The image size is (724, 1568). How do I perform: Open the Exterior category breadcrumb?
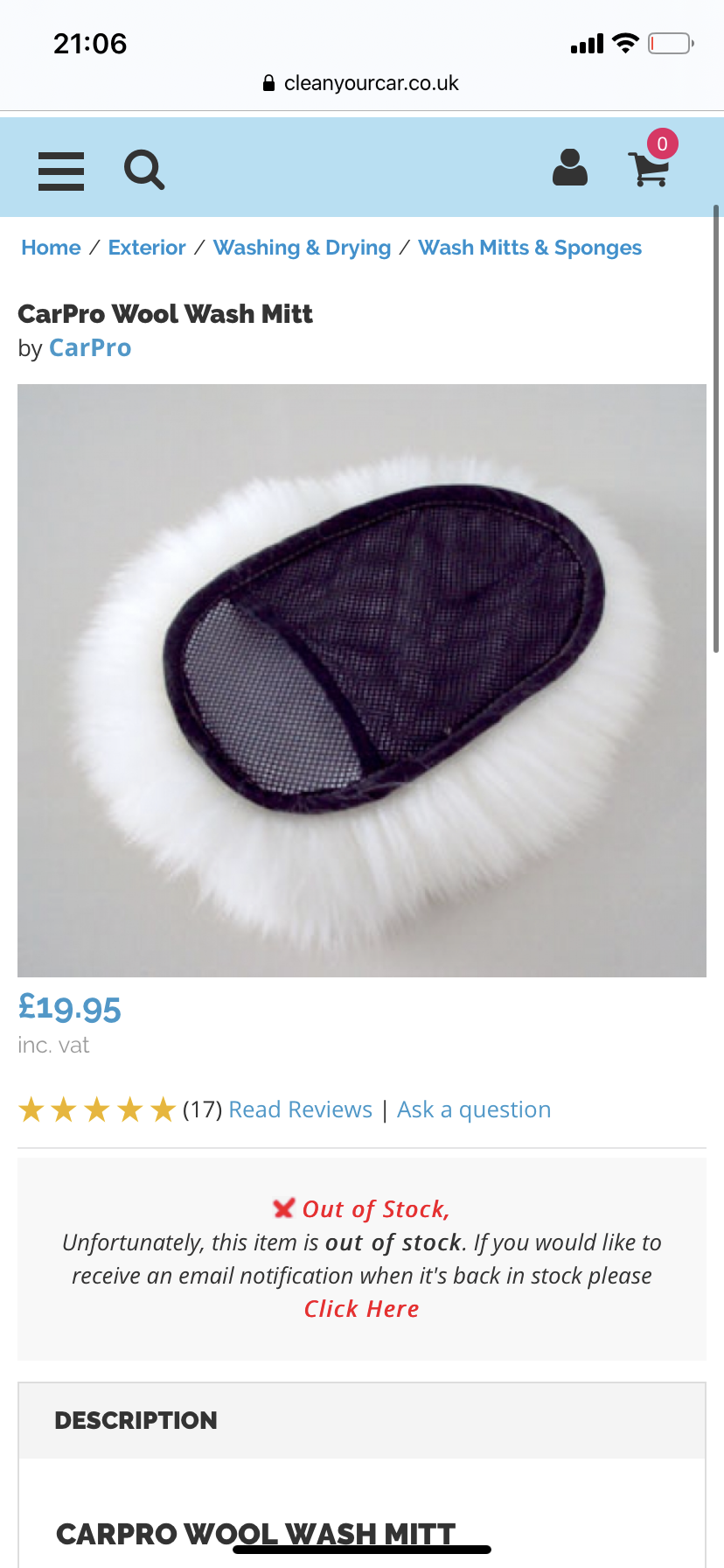tap(147, 248)
